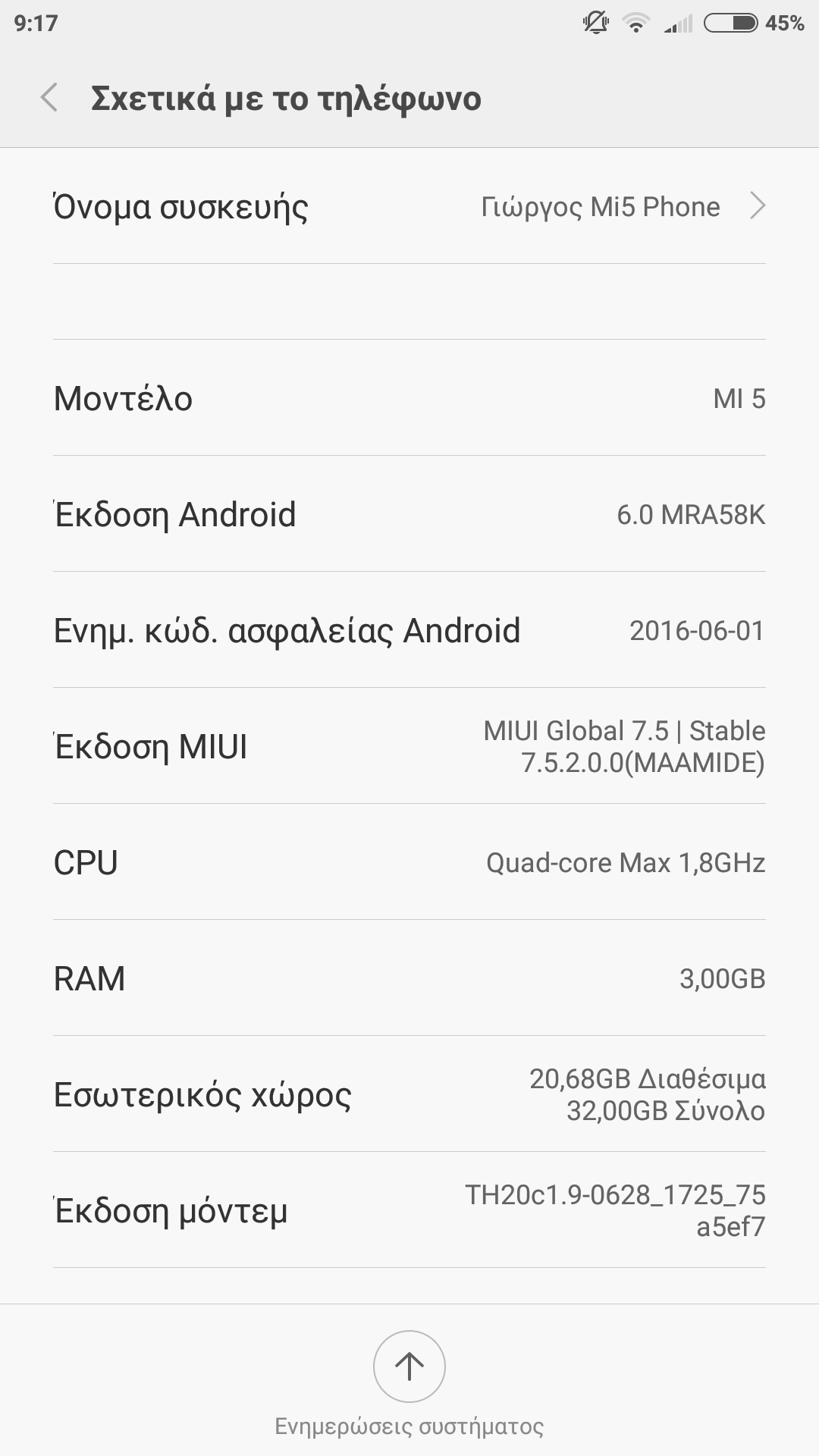Go back from Σχετικά με το τηλέφωνο
The width and height of the screenshot is (819, 1456).
pos(50,99)
